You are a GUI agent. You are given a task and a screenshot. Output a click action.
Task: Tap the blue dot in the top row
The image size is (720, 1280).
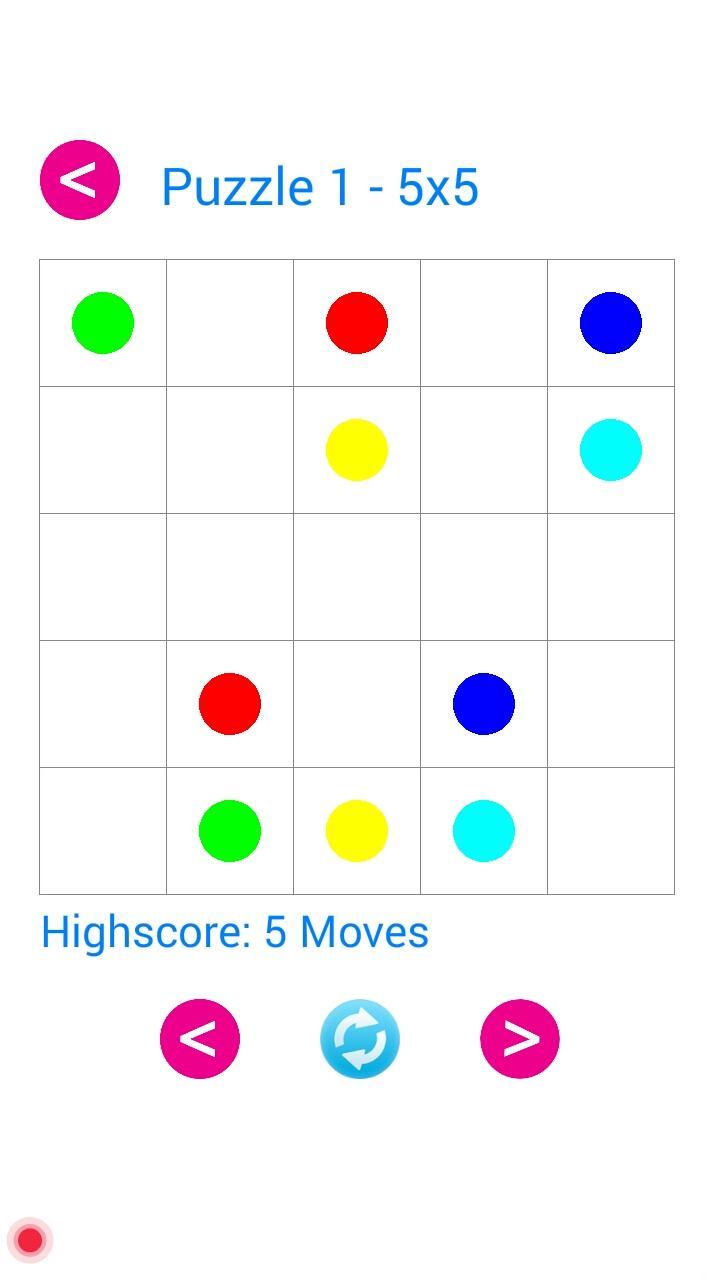click(x=611, y=323)
